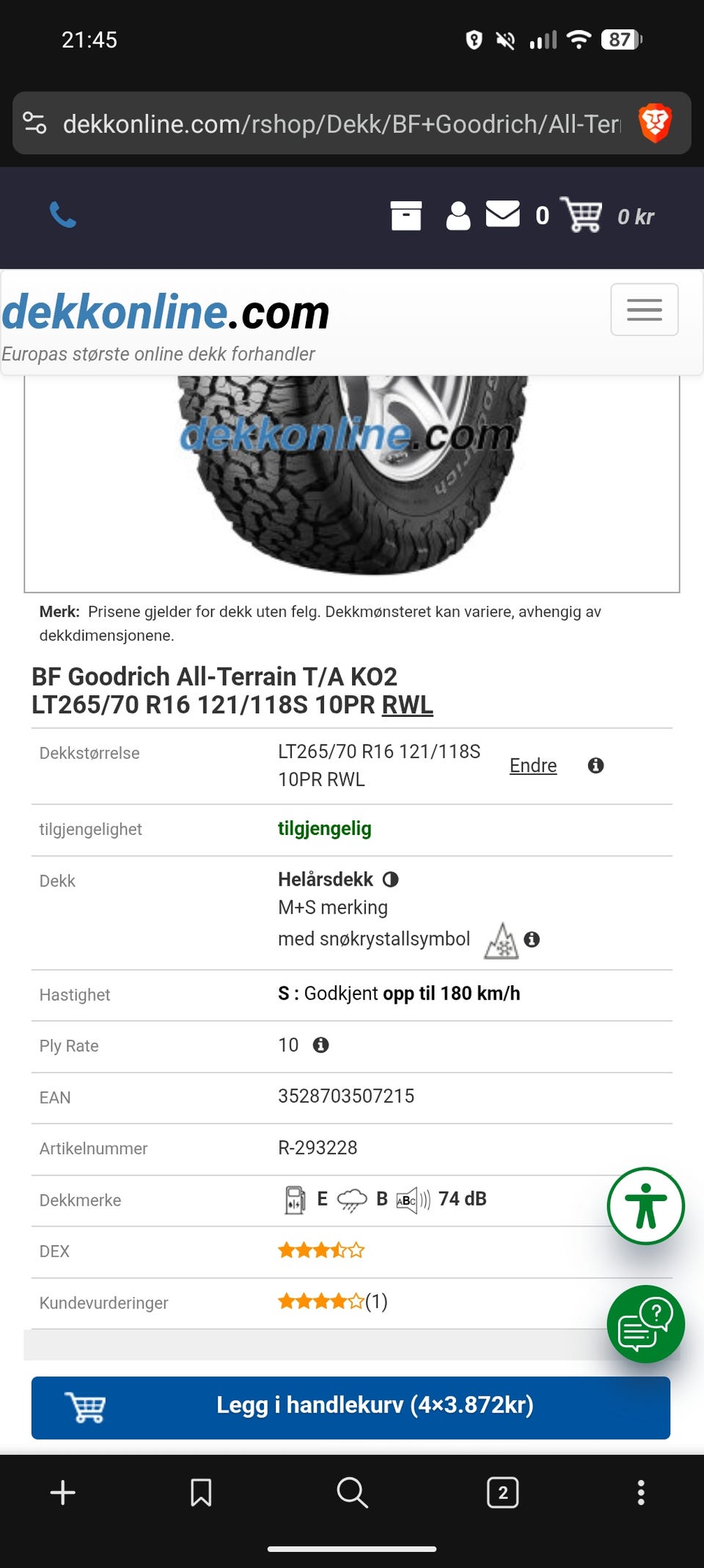The width and height of the screenshot is (704, 1568).
Task: Open the browser three-dot menu
Action: click(640, 1493)
